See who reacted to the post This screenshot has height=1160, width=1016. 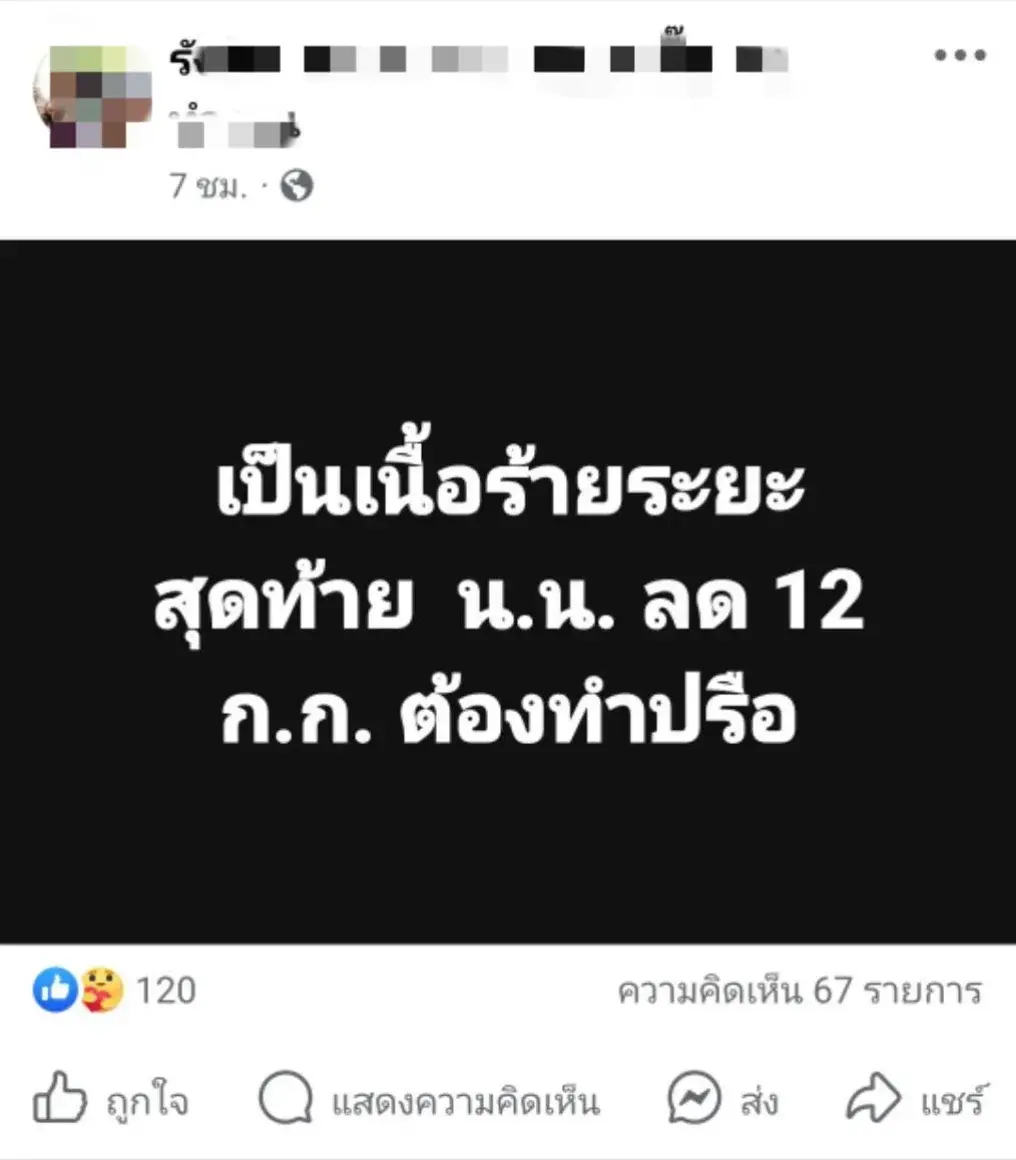[x=114, y=991]
